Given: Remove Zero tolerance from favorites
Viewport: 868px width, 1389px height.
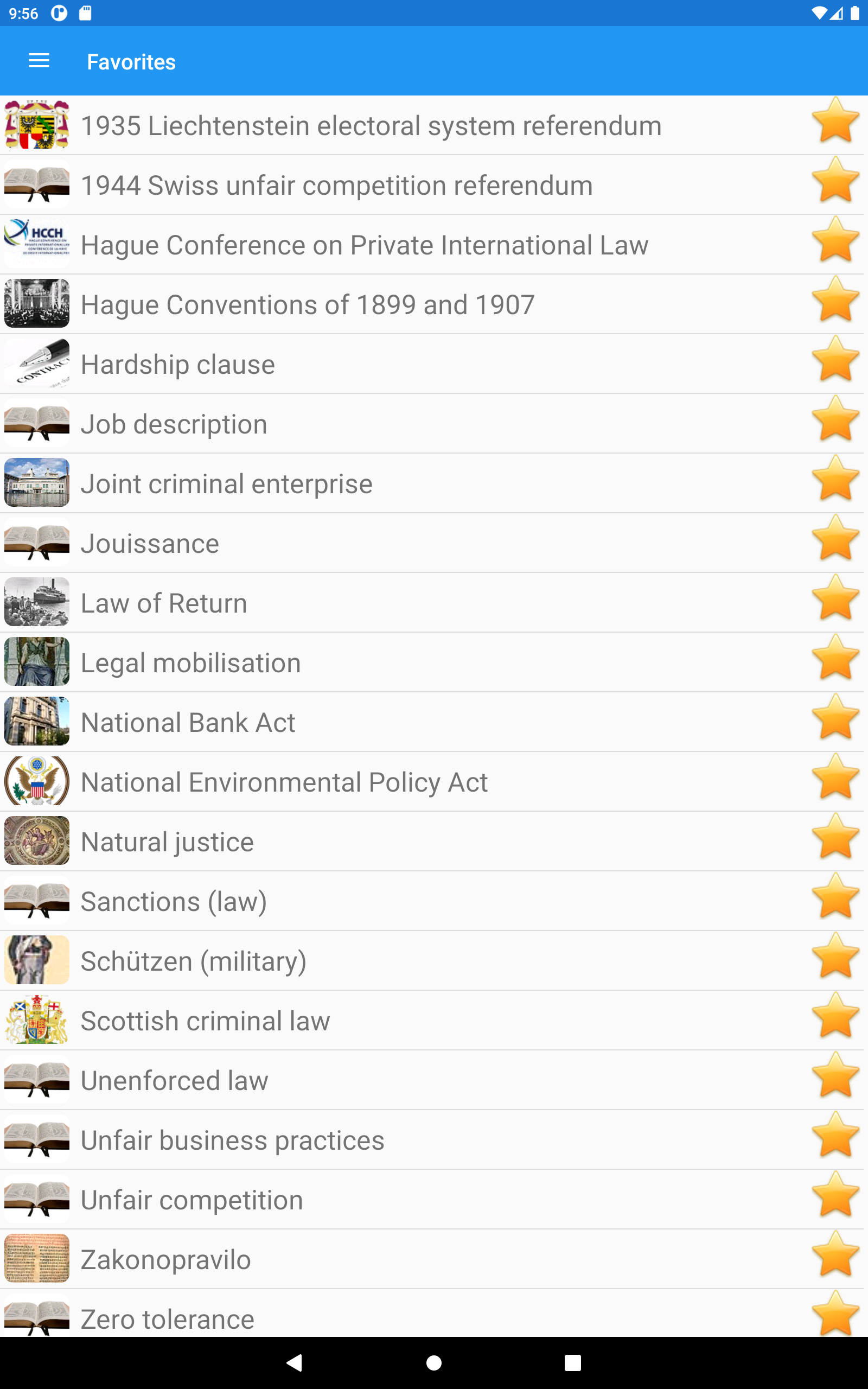Looking at the screenshot, I should click(x=835, y=1318).
